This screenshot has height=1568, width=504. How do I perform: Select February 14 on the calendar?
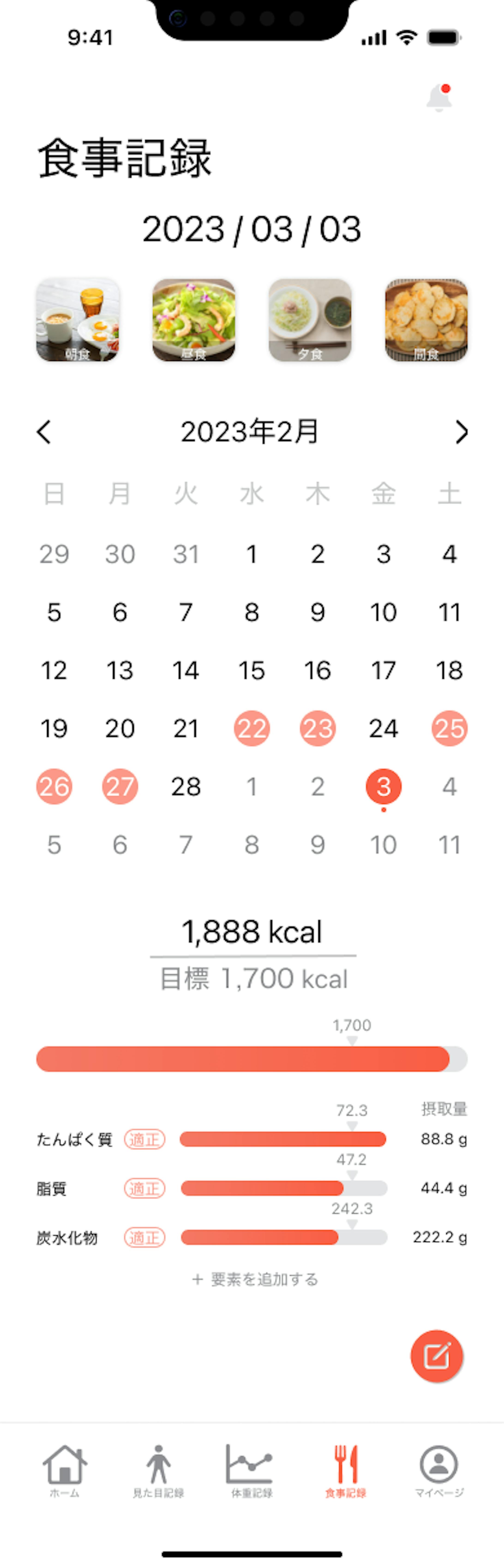[186, 671]
